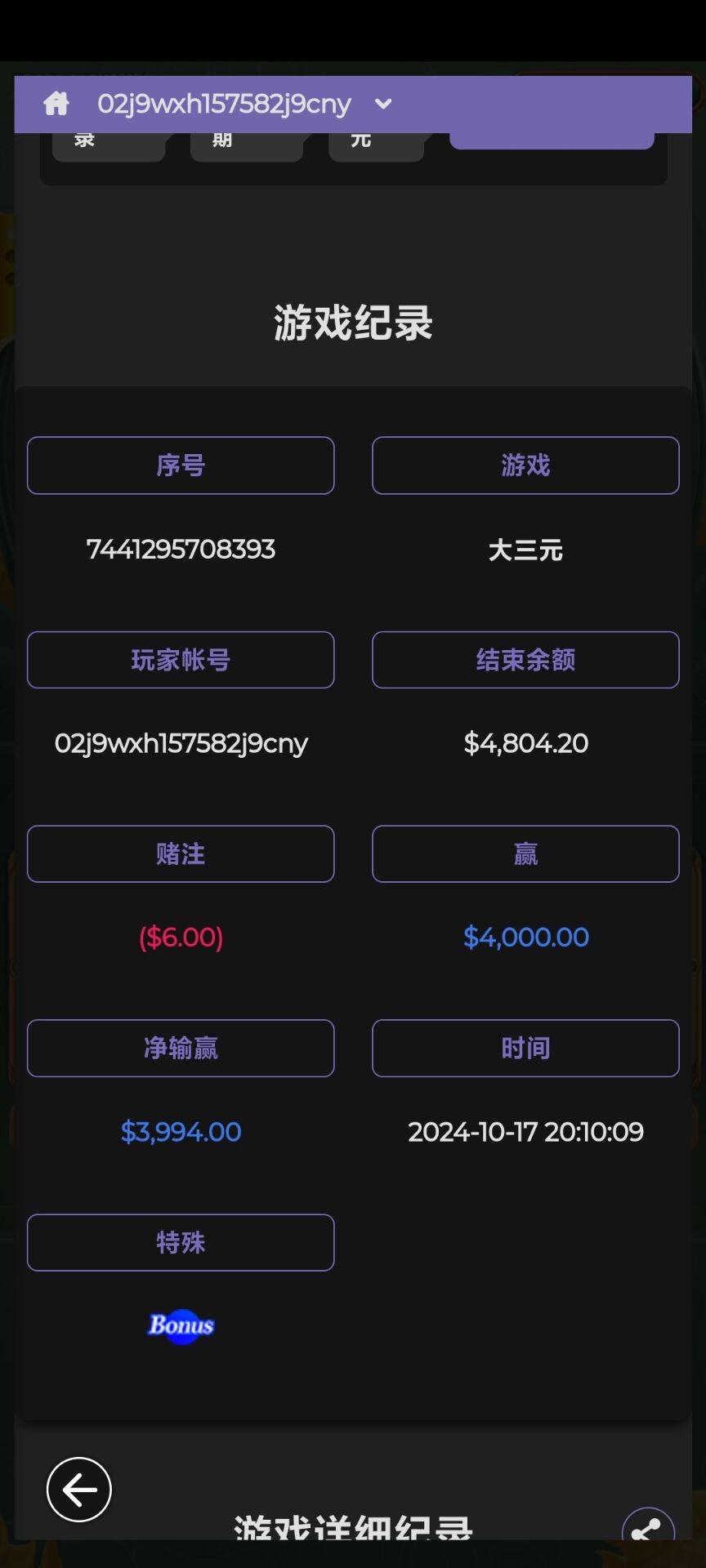Tap the home icon in the header

56,104
